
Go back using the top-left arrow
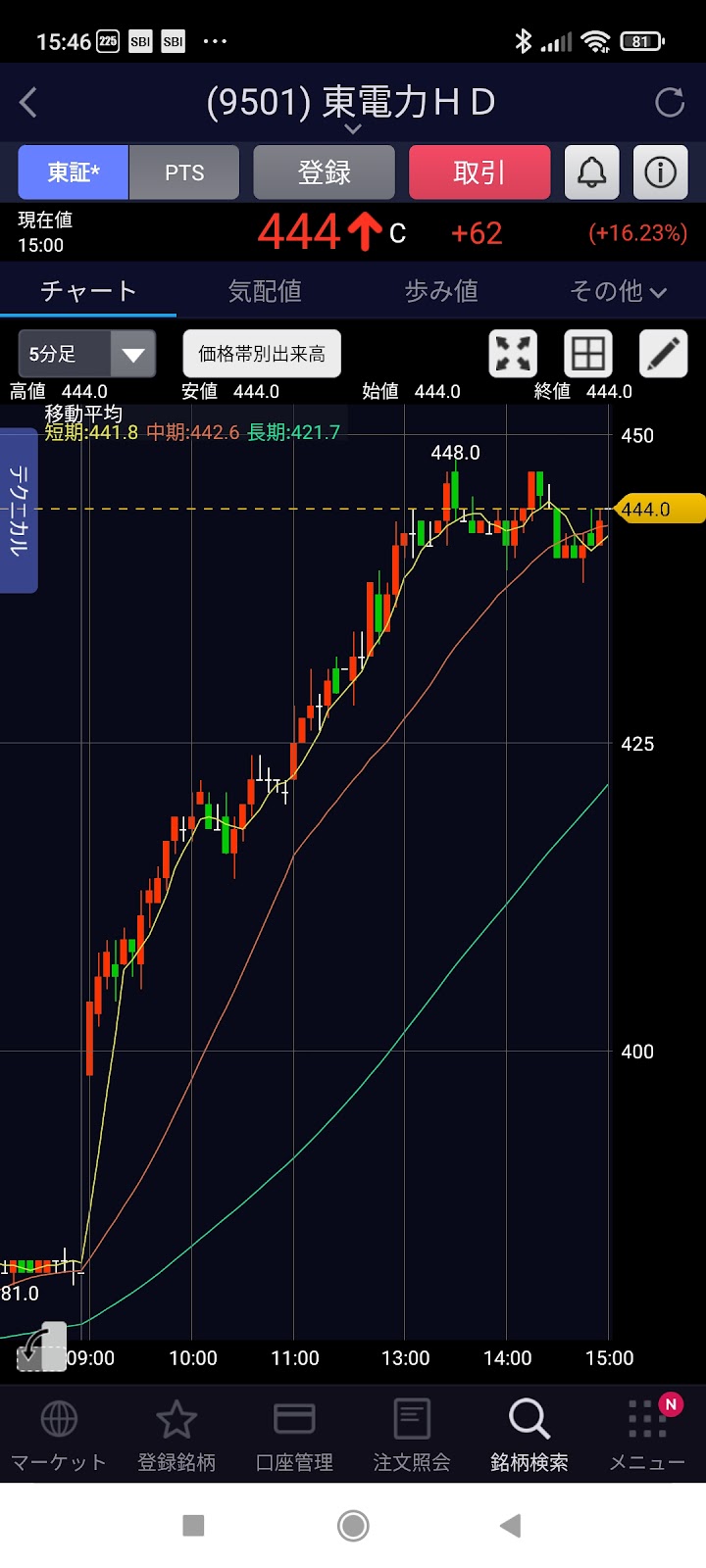pyautogui.click(x=28, y=102)
